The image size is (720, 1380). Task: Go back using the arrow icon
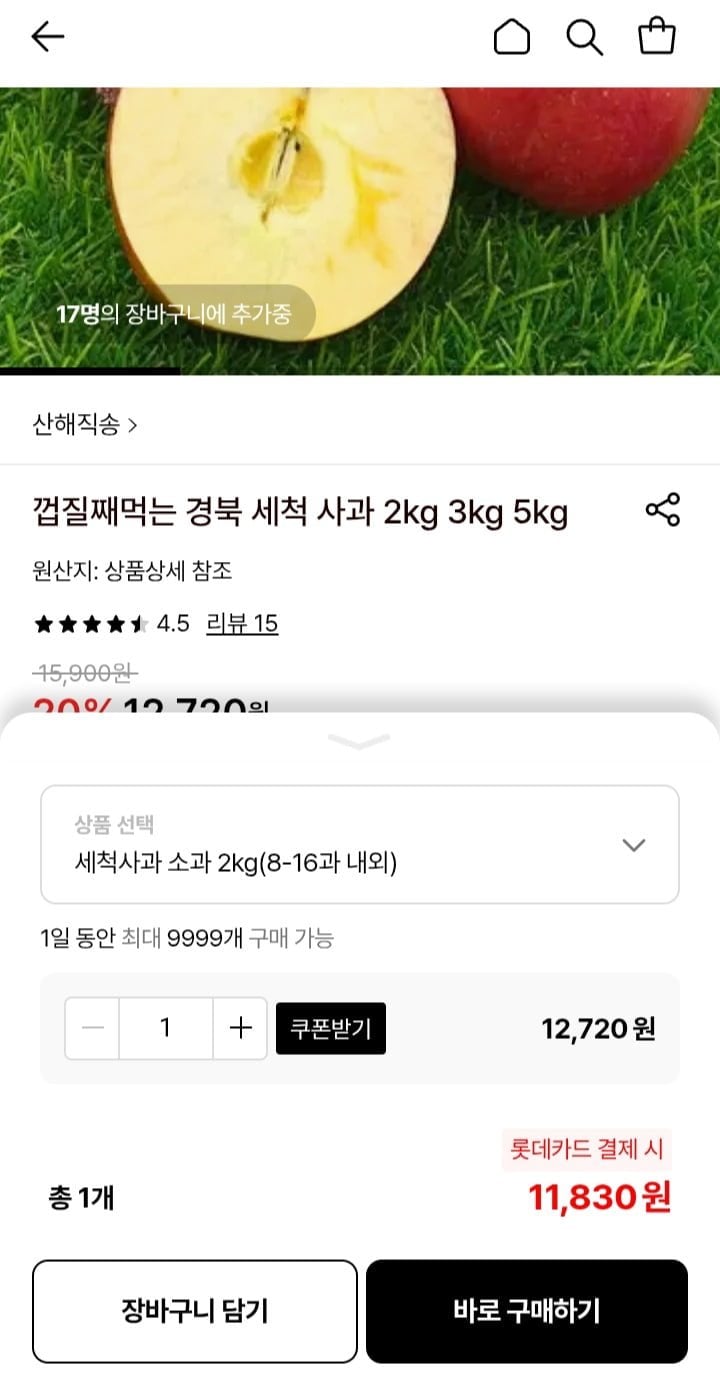47,38
